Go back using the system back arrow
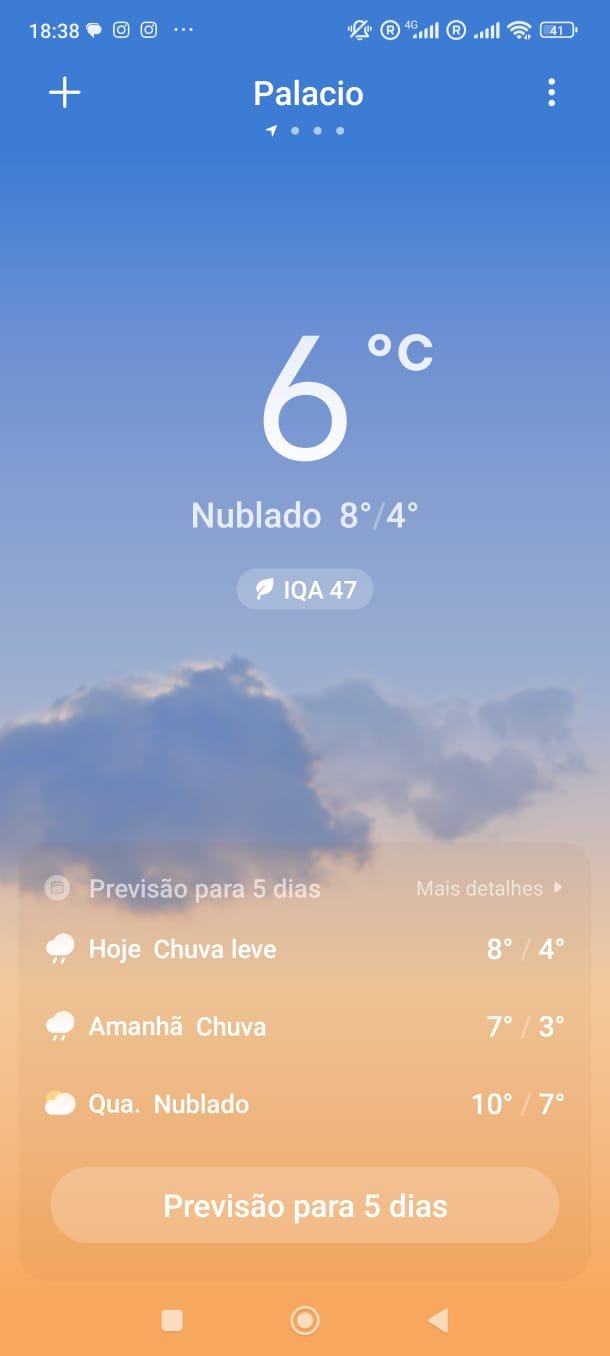Screen dimensions: 610x1356 [438, 1320]
